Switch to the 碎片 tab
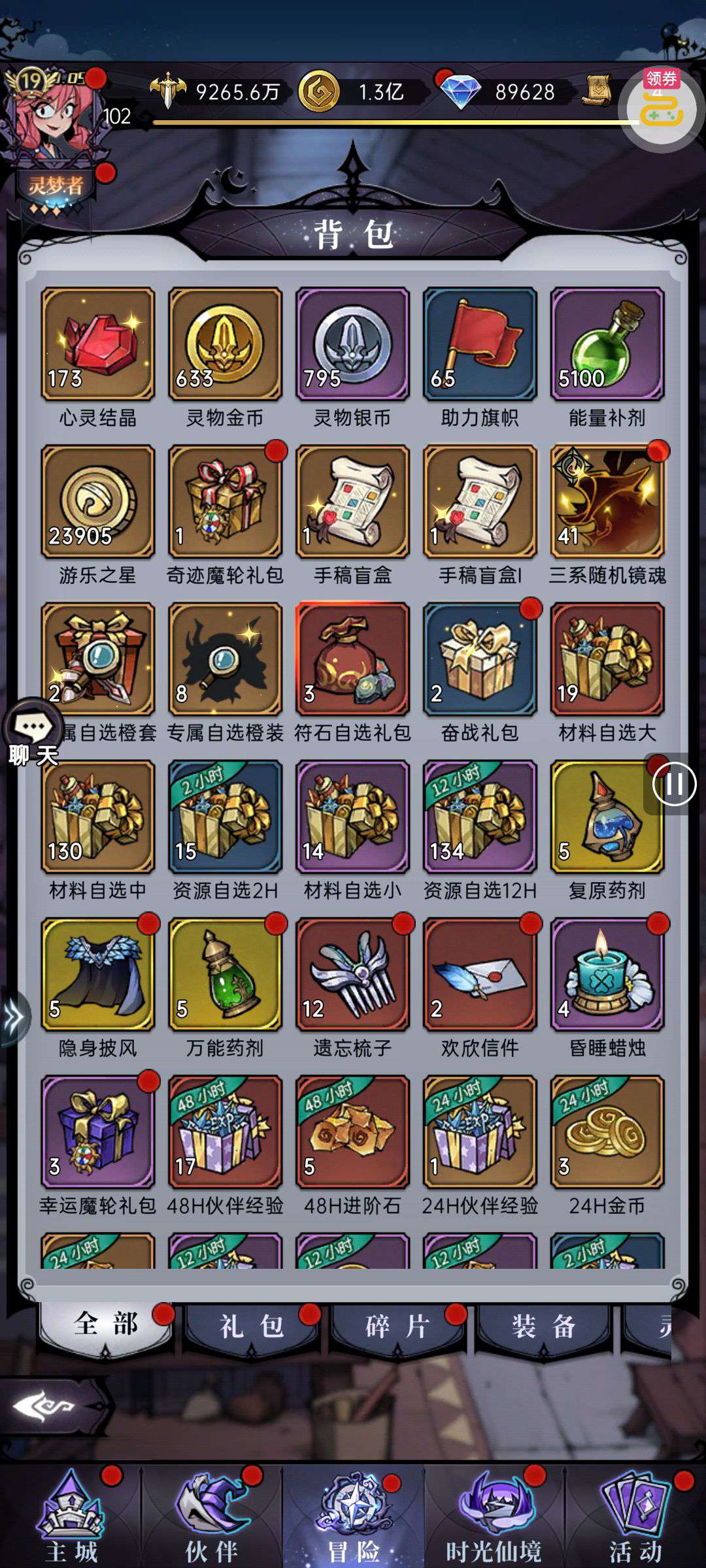 tap(397, 1326)
